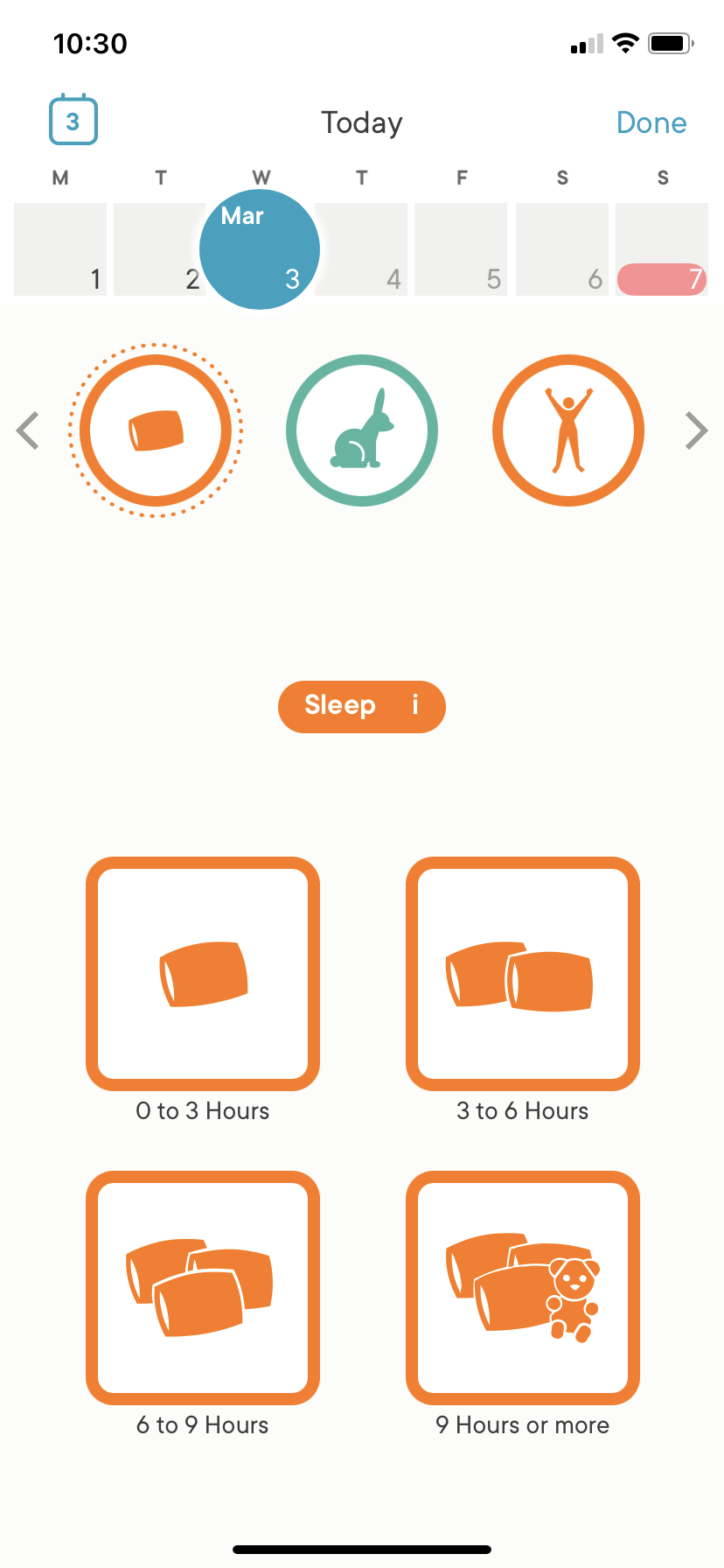Log 9 Hours or more sleep

[523, 1288]
